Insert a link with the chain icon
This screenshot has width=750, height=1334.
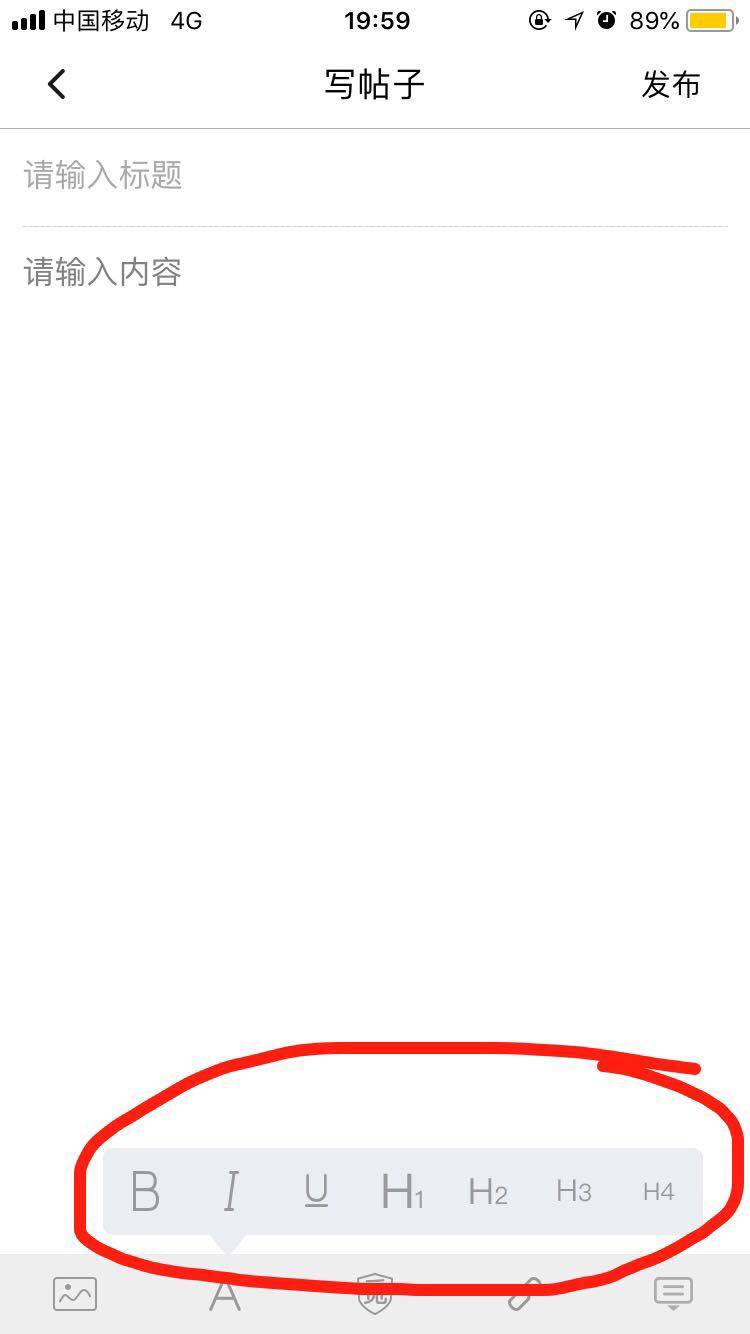point(523,1294)
